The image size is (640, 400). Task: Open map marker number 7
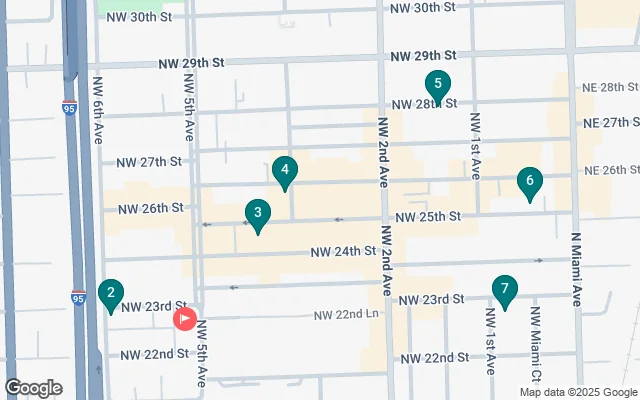point(505,290)
